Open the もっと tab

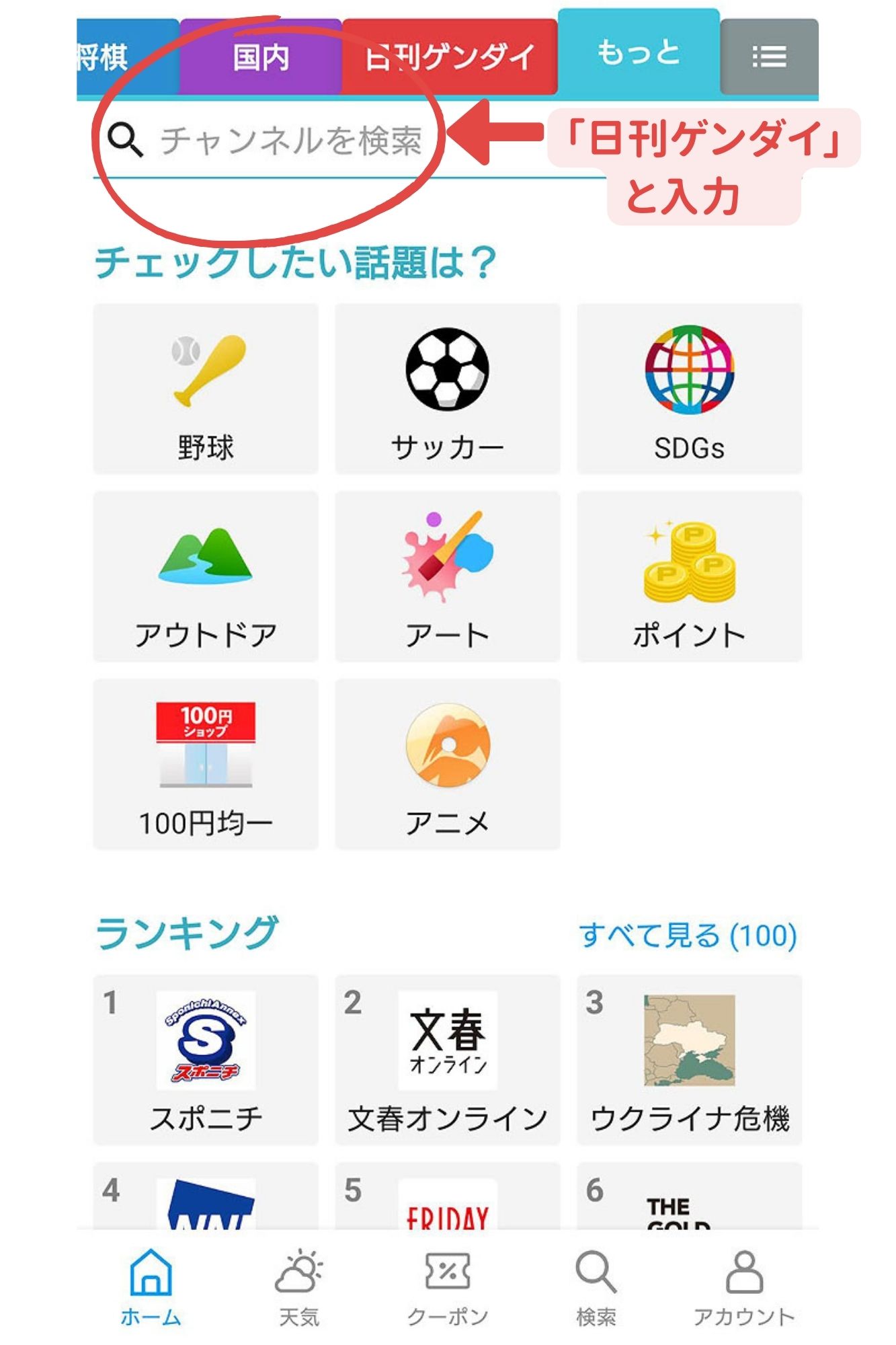pos(638,53)
